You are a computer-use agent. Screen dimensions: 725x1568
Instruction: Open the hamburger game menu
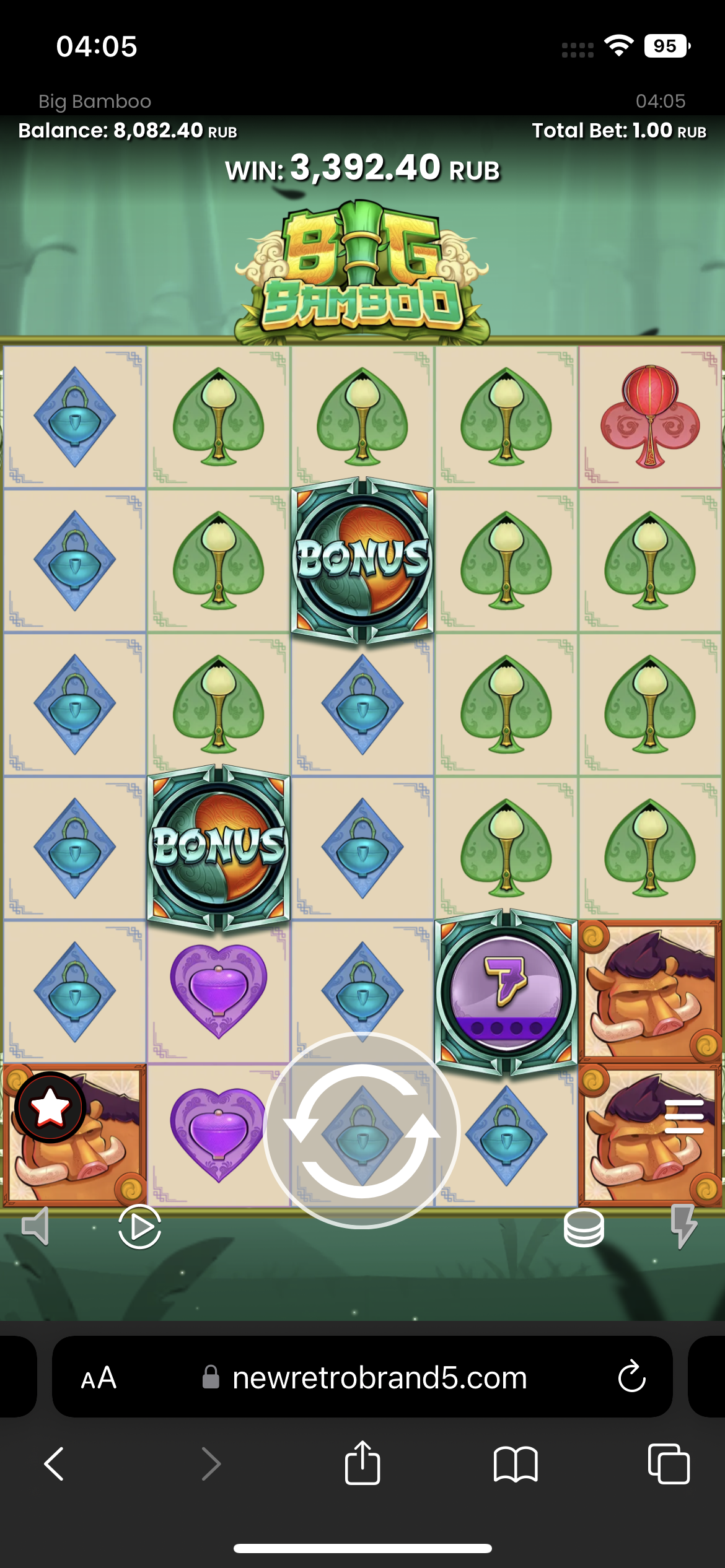683,1117
